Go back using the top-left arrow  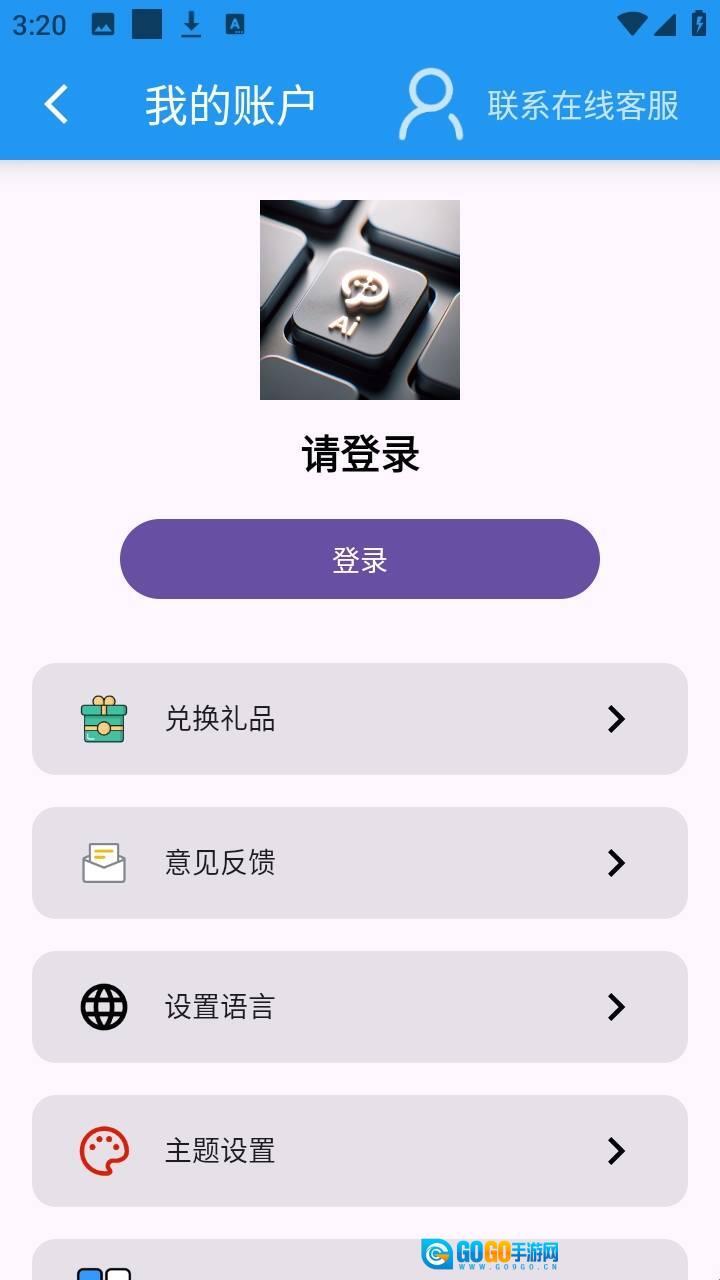click(x=57, y=104)
